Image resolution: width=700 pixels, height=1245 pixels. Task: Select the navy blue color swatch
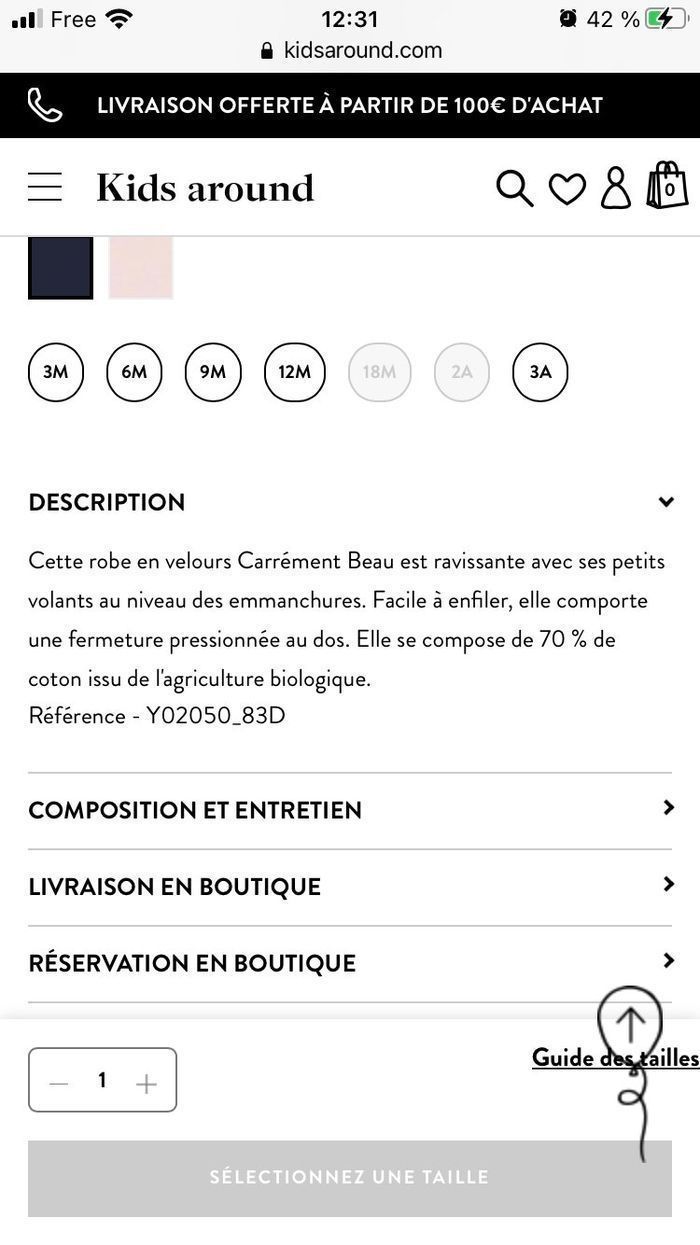[x=60, y=267]
